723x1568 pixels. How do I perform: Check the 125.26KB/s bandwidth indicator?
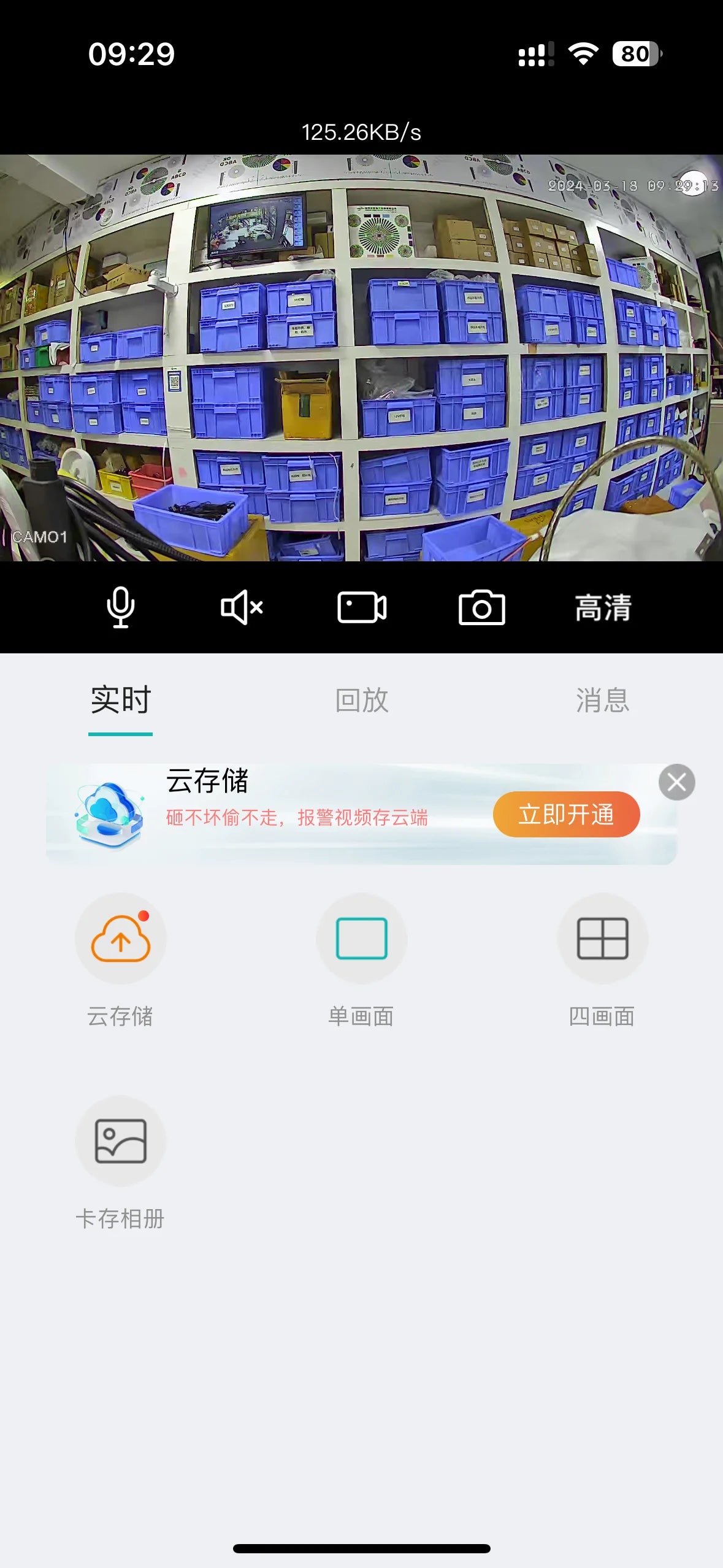click(x=361, y=130)
